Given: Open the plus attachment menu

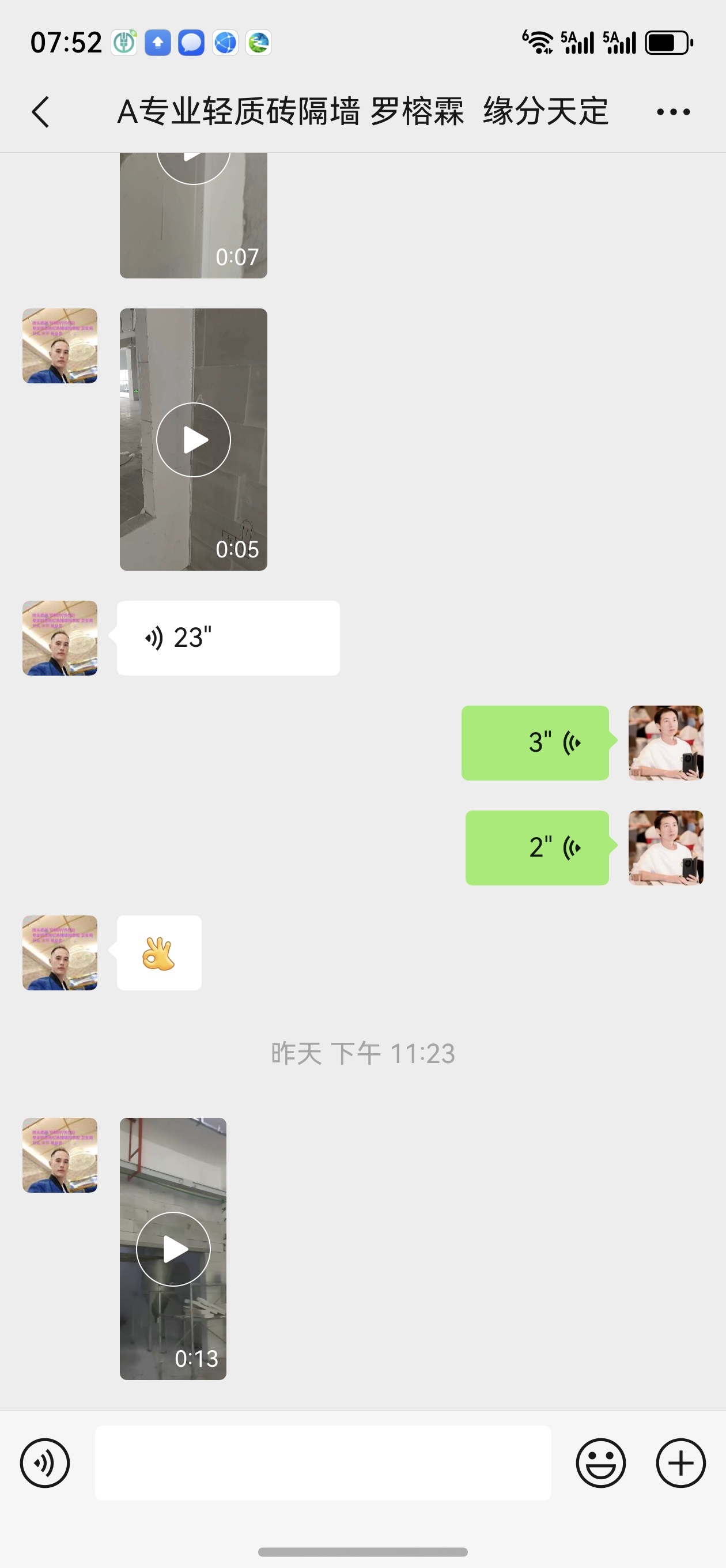Looking at the screenshot, I should tap(680, 1463).
